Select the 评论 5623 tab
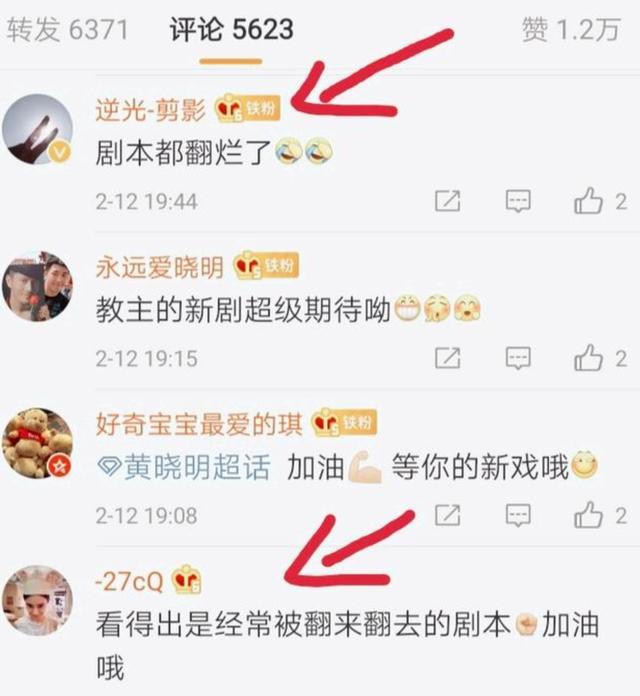 point(231,30)
